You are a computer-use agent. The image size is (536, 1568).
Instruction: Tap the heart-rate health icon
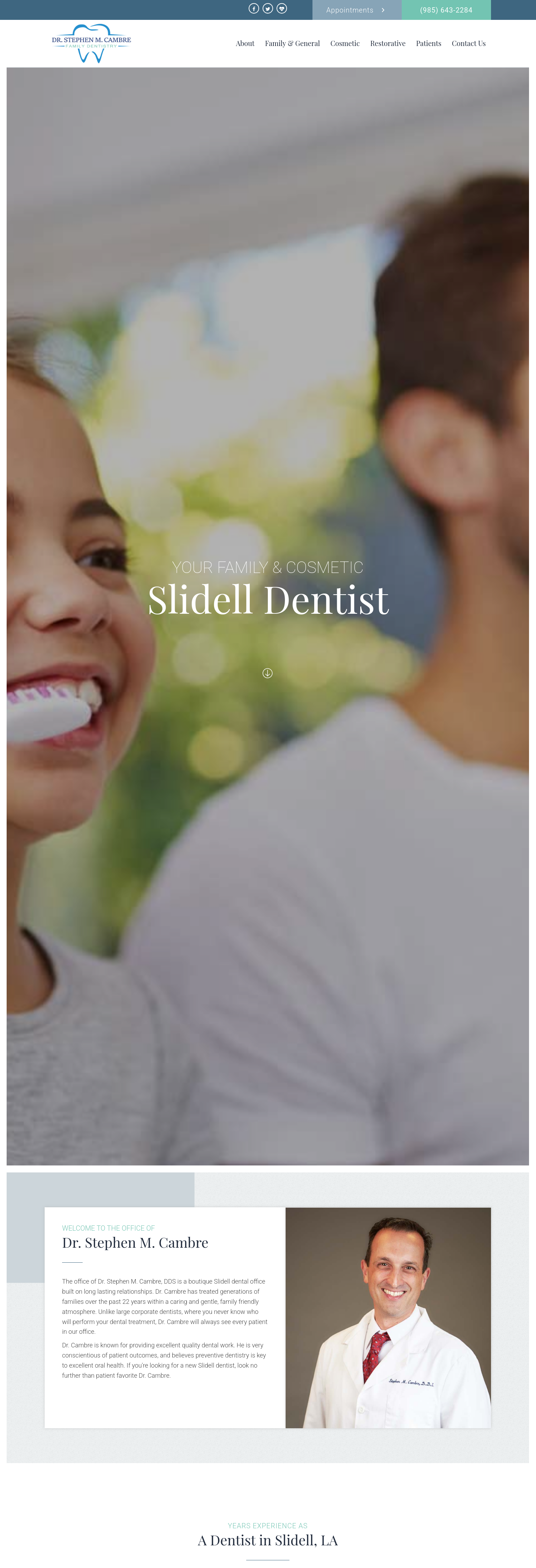(x=281, y=8)
